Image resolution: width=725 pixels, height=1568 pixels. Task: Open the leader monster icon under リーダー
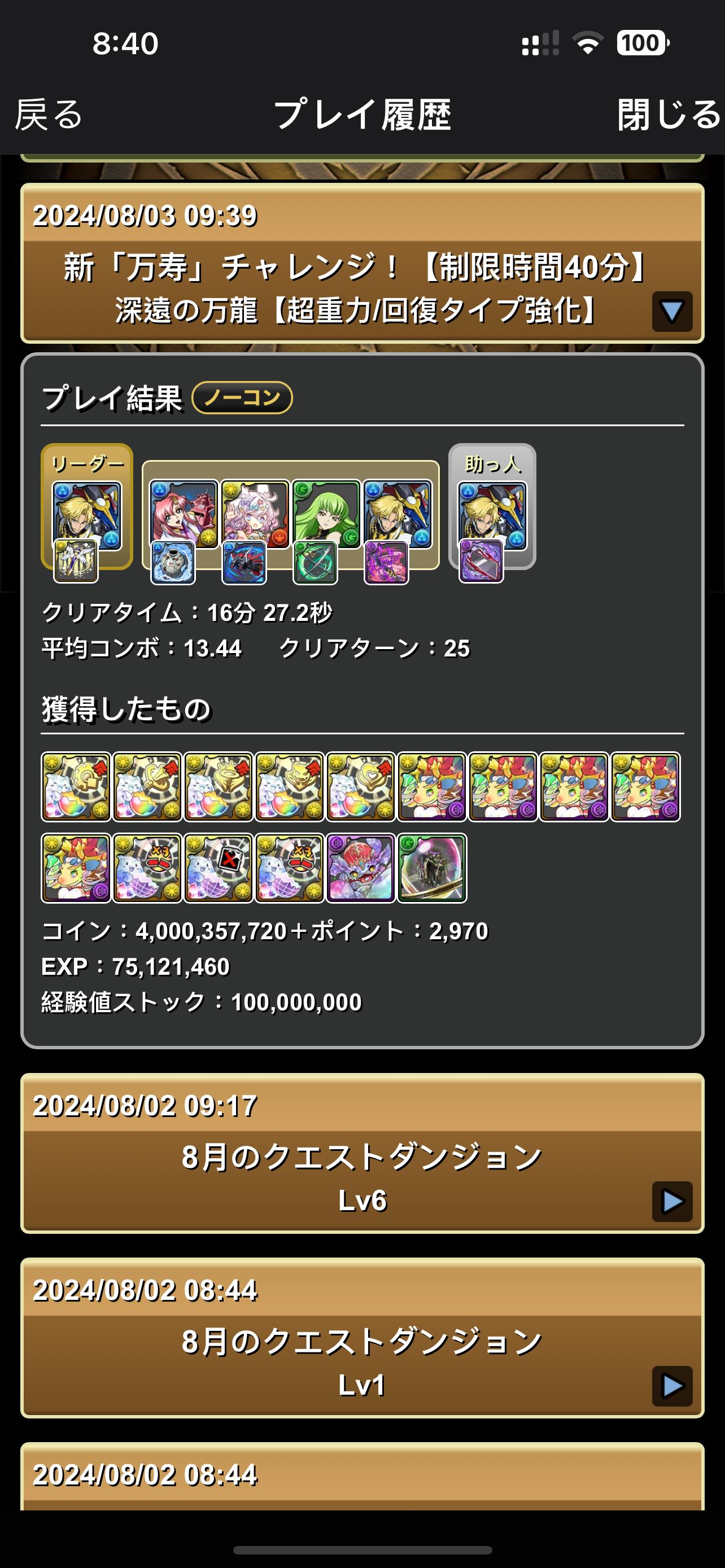click(87, 515)
